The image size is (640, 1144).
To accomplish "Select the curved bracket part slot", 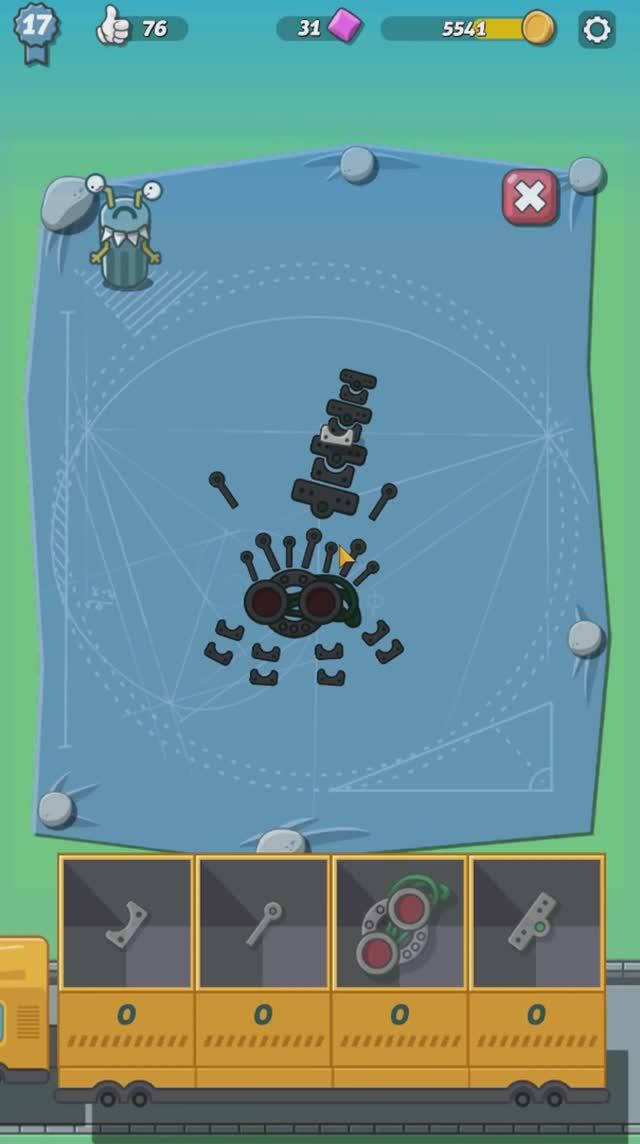I will click(x=127, y=922).
